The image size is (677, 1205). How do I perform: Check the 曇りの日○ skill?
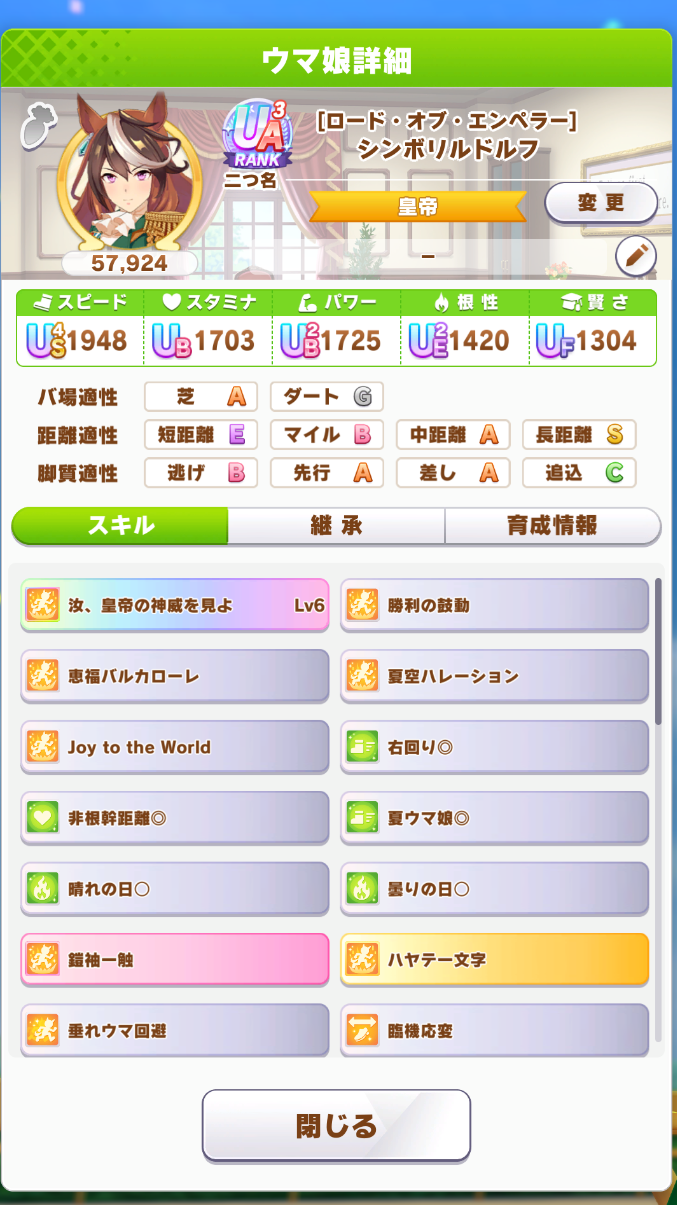click(495, 889)
